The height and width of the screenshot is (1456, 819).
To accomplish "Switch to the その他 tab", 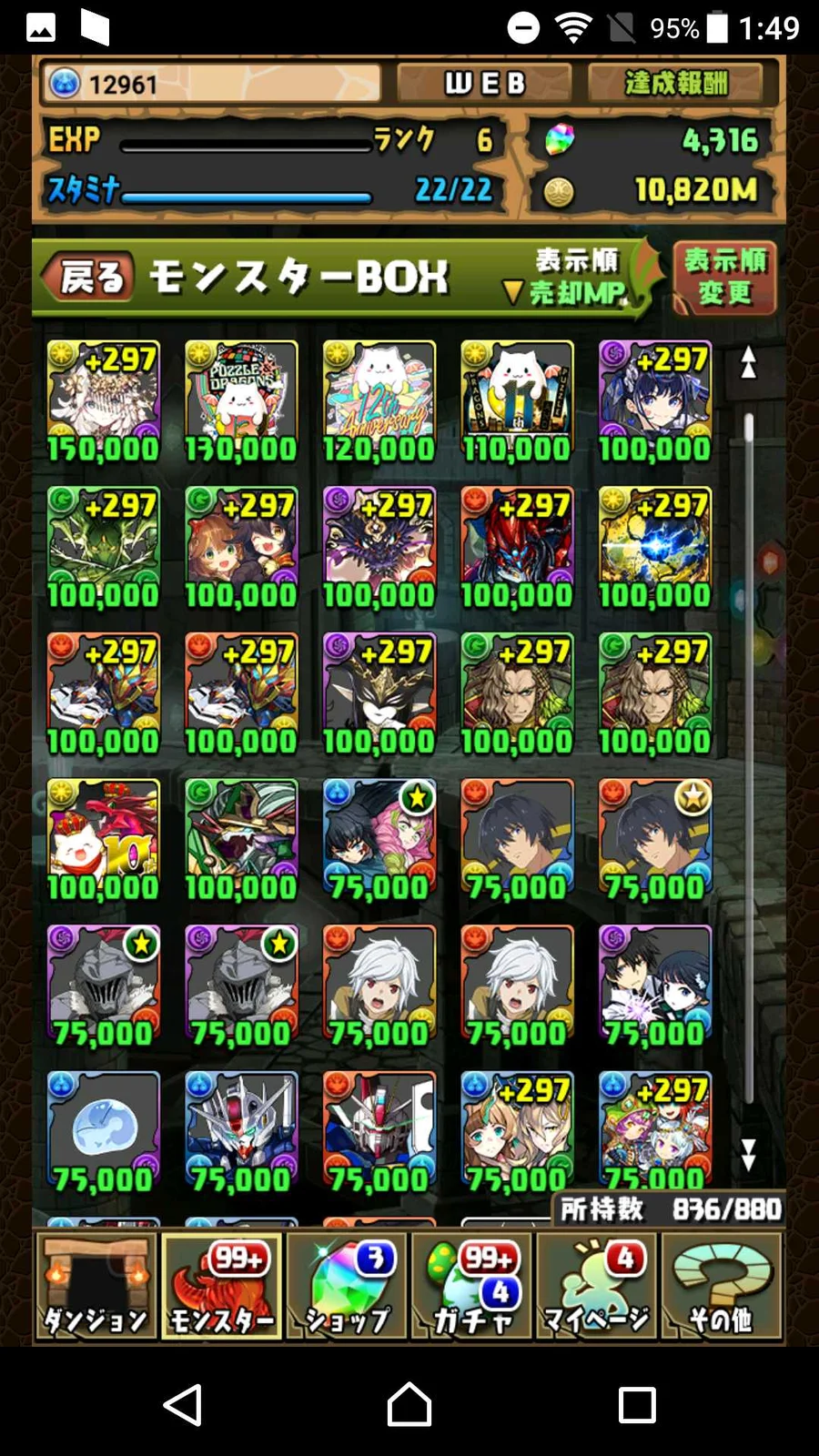I will pos(721,1286).
